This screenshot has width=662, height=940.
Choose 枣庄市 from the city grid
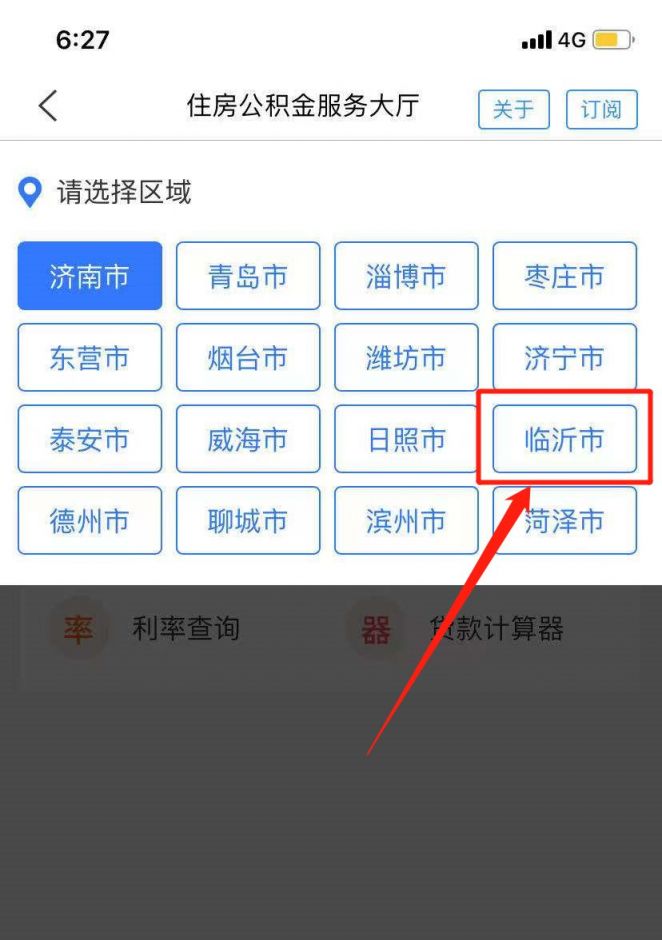point(564,276)
